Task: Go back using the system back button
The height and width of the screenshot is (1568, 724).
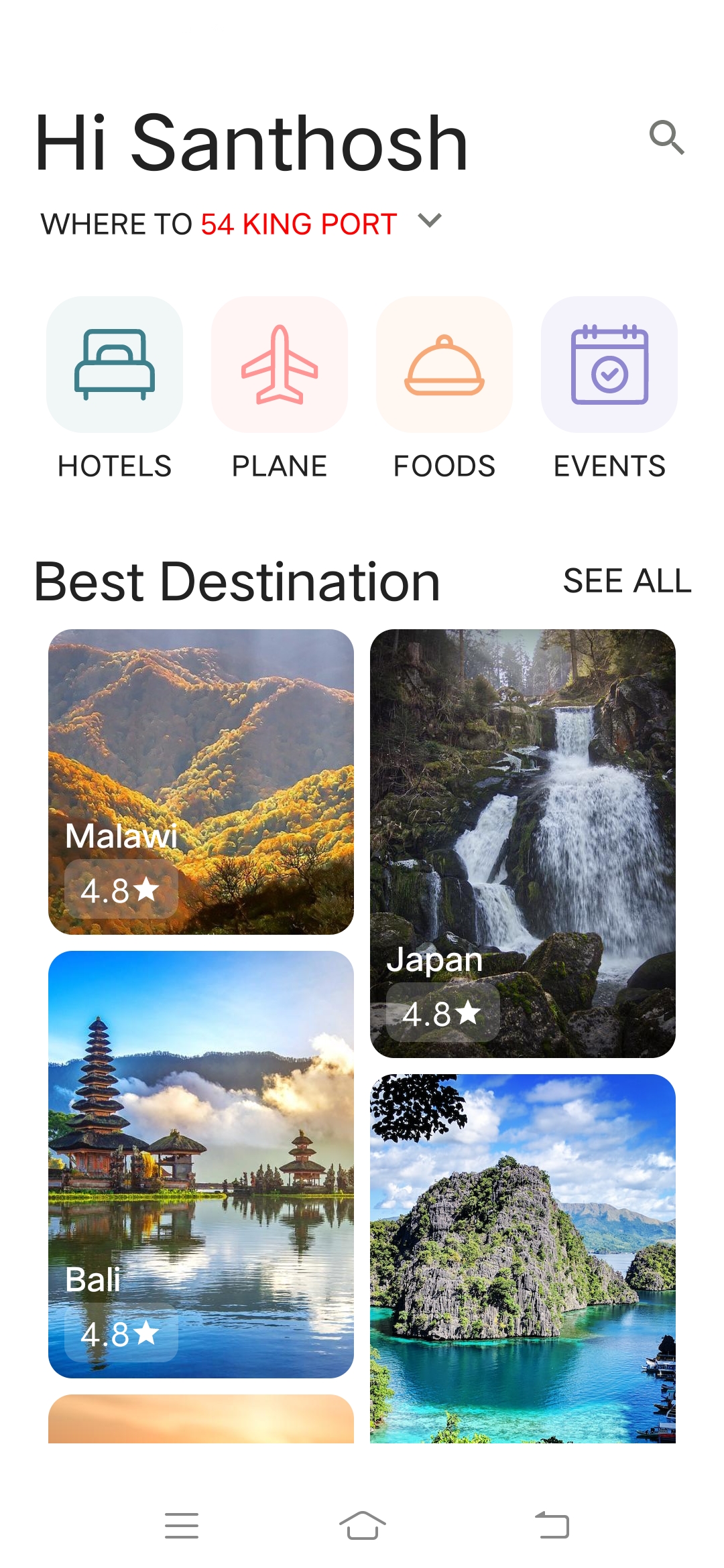Action: click(x=552, y=1526)
